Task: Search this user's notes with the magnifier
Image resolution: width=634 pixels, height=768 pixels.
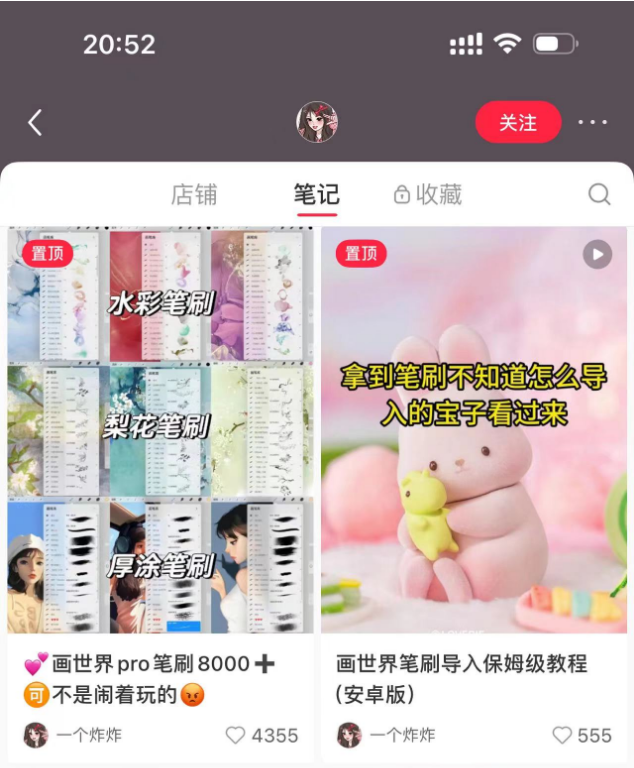Action: [599, 194]
